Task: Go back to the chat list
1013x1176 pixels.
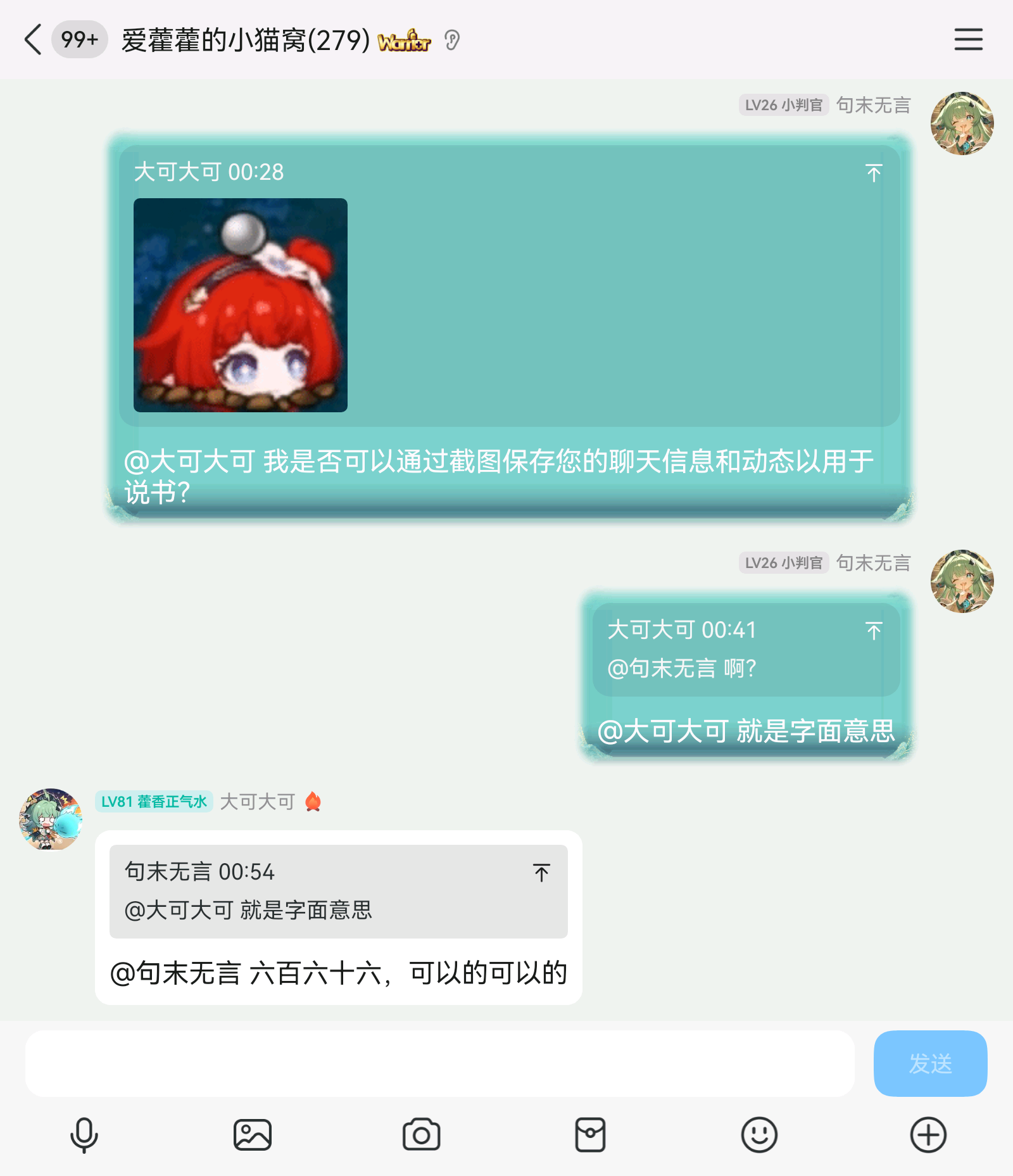Action: tap(33, 40)
